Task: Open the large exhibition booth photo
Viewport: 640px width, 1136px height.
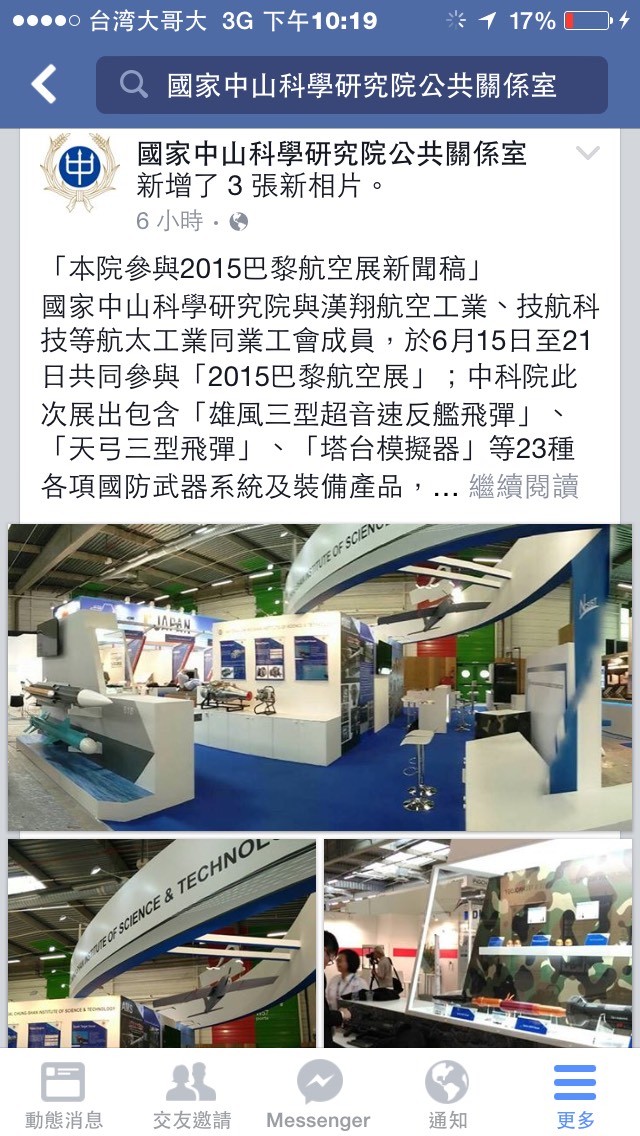Action: click(320, 677)
